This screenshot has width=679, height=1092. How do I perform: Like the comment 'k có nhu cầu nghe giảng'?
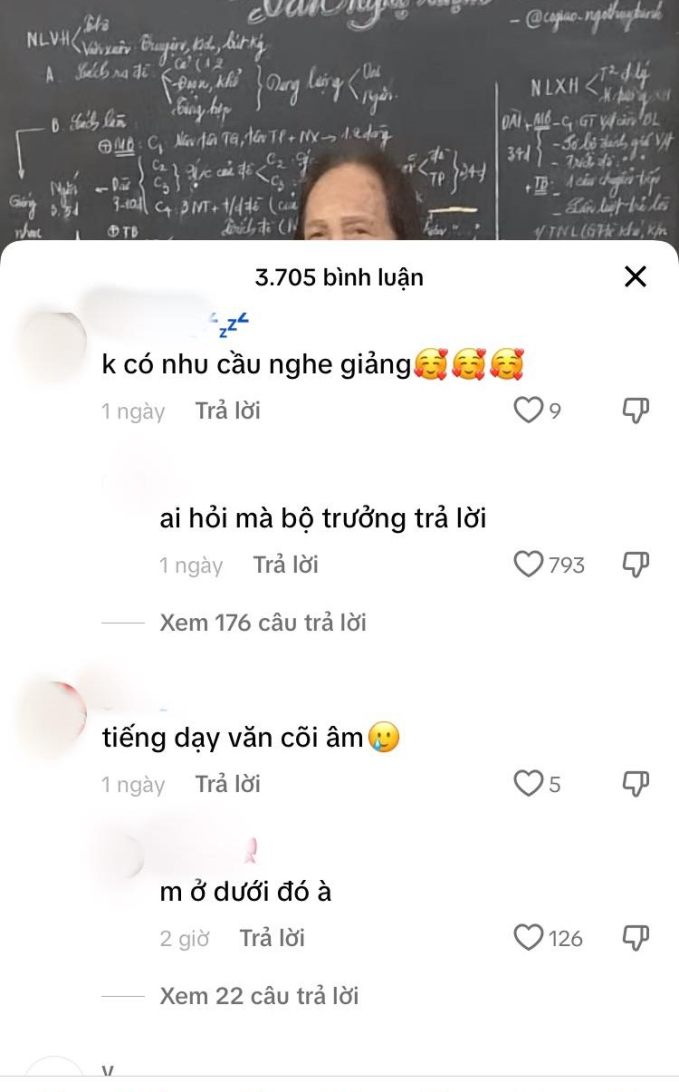click(x=527, y=410)
